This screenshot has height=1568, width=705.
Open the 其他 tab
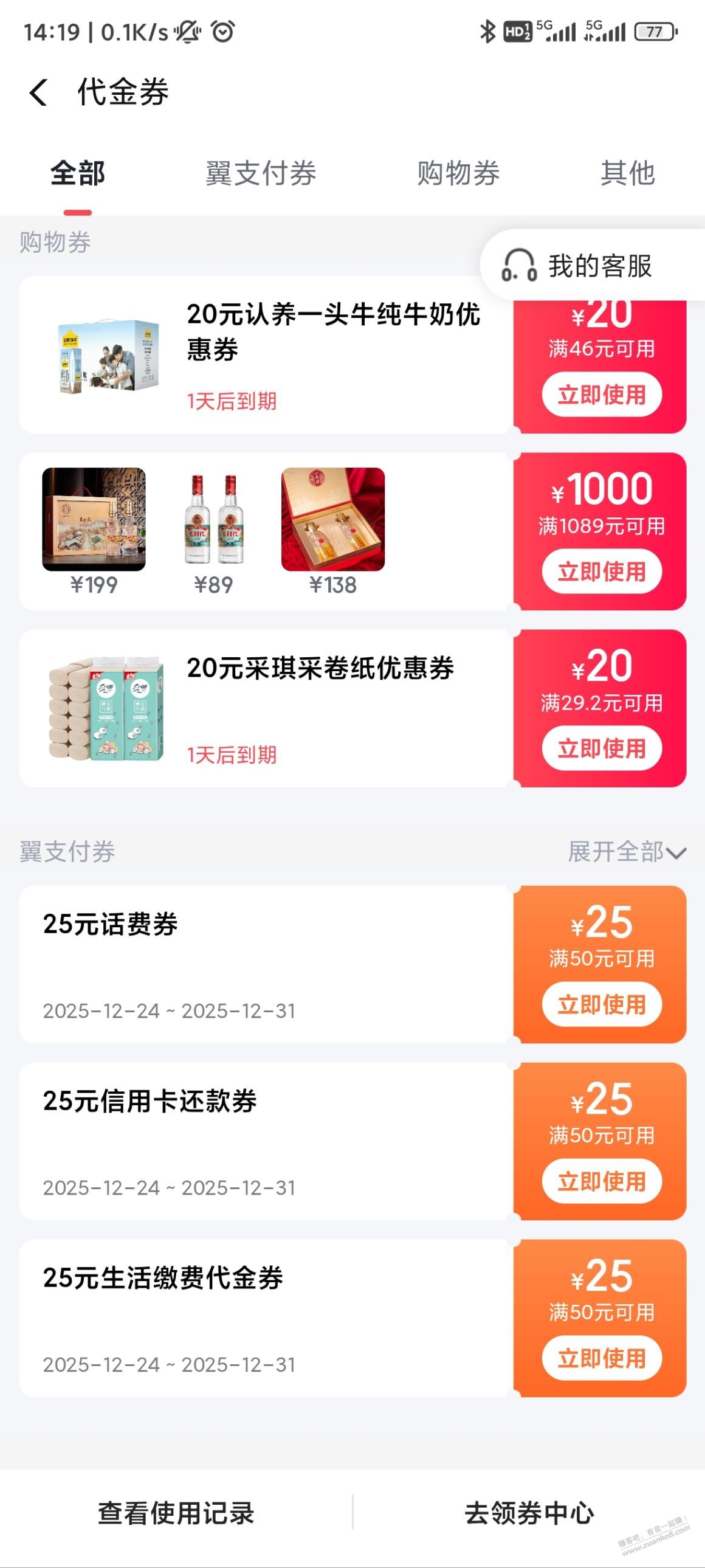[627, 173]
